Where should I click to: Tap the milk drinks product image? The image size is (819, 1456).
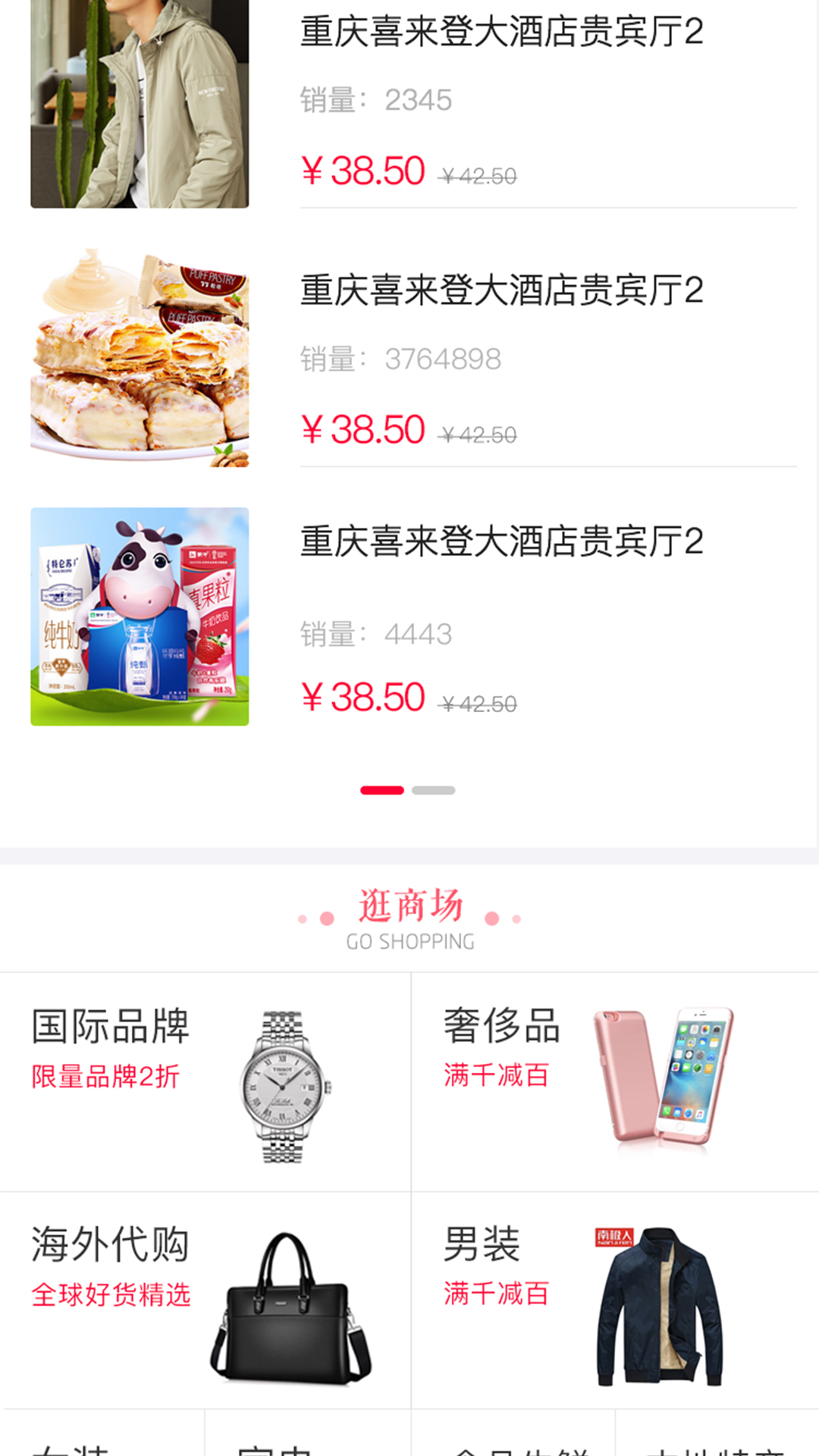[139, 618]
